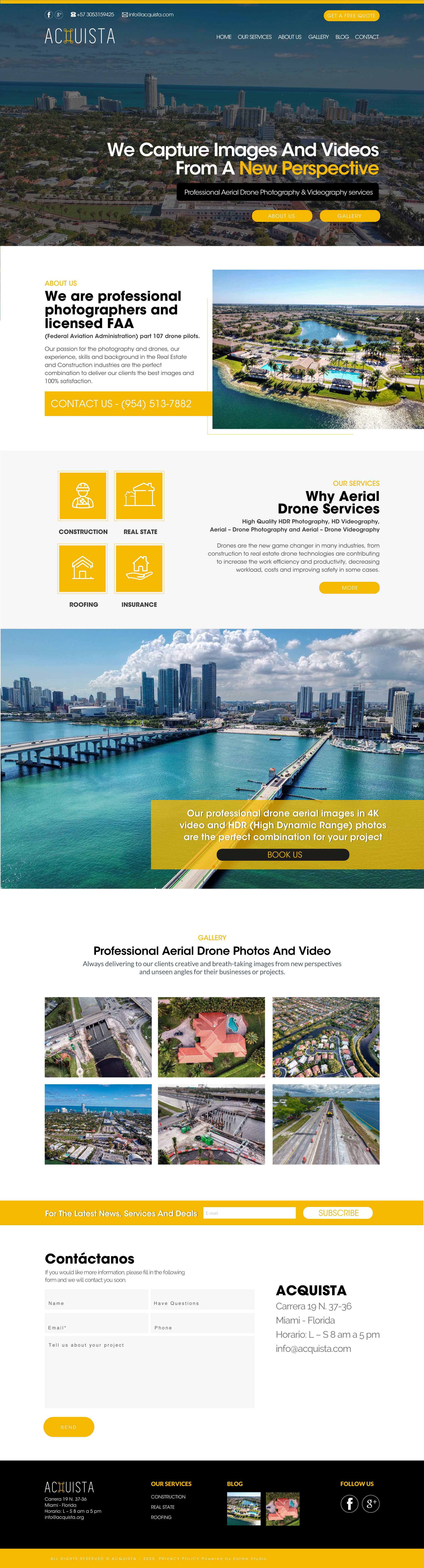Open the red-roof house gallery photo
Image resolution: width=424 pixels, height=1568 pixels.
[211, 1037]
